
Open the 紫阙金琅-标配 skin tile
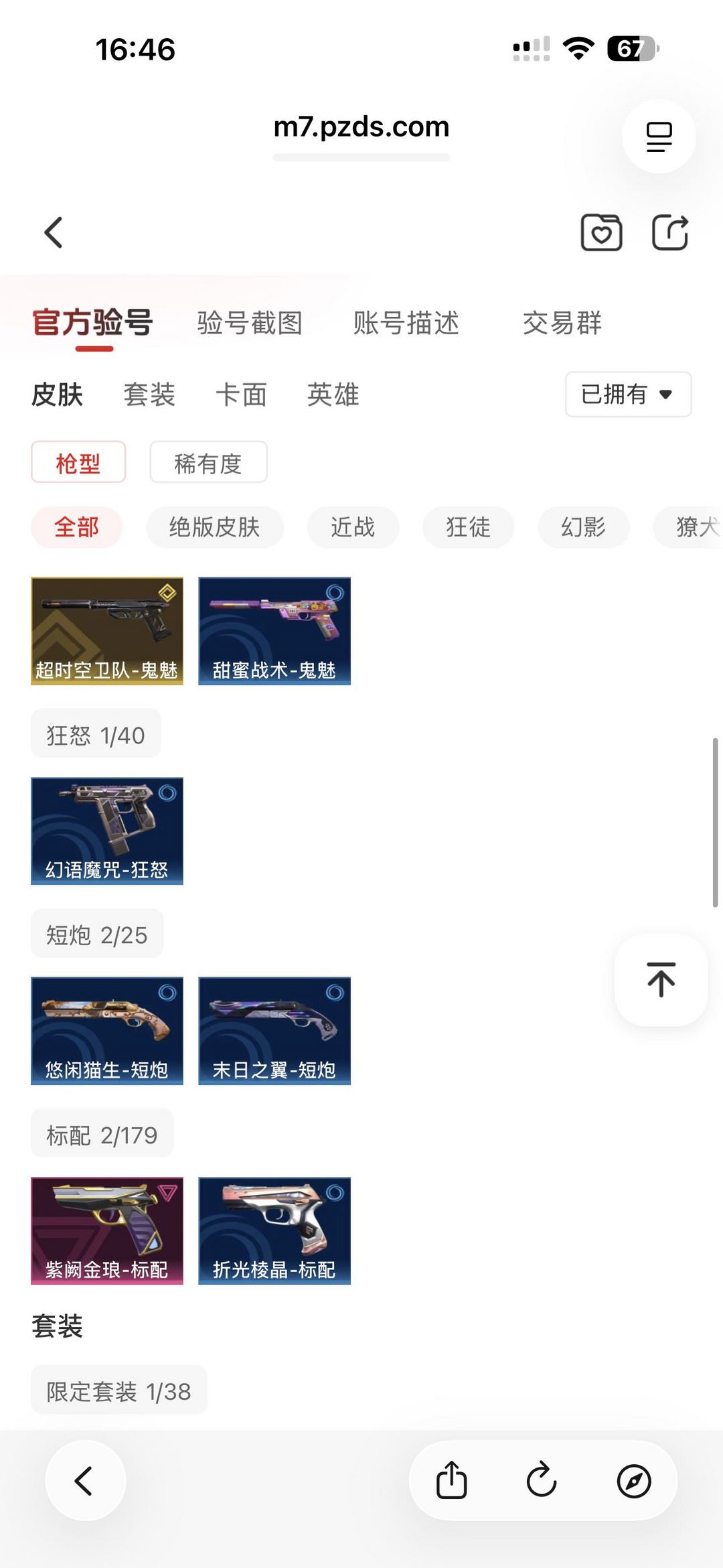(107, 1230)
